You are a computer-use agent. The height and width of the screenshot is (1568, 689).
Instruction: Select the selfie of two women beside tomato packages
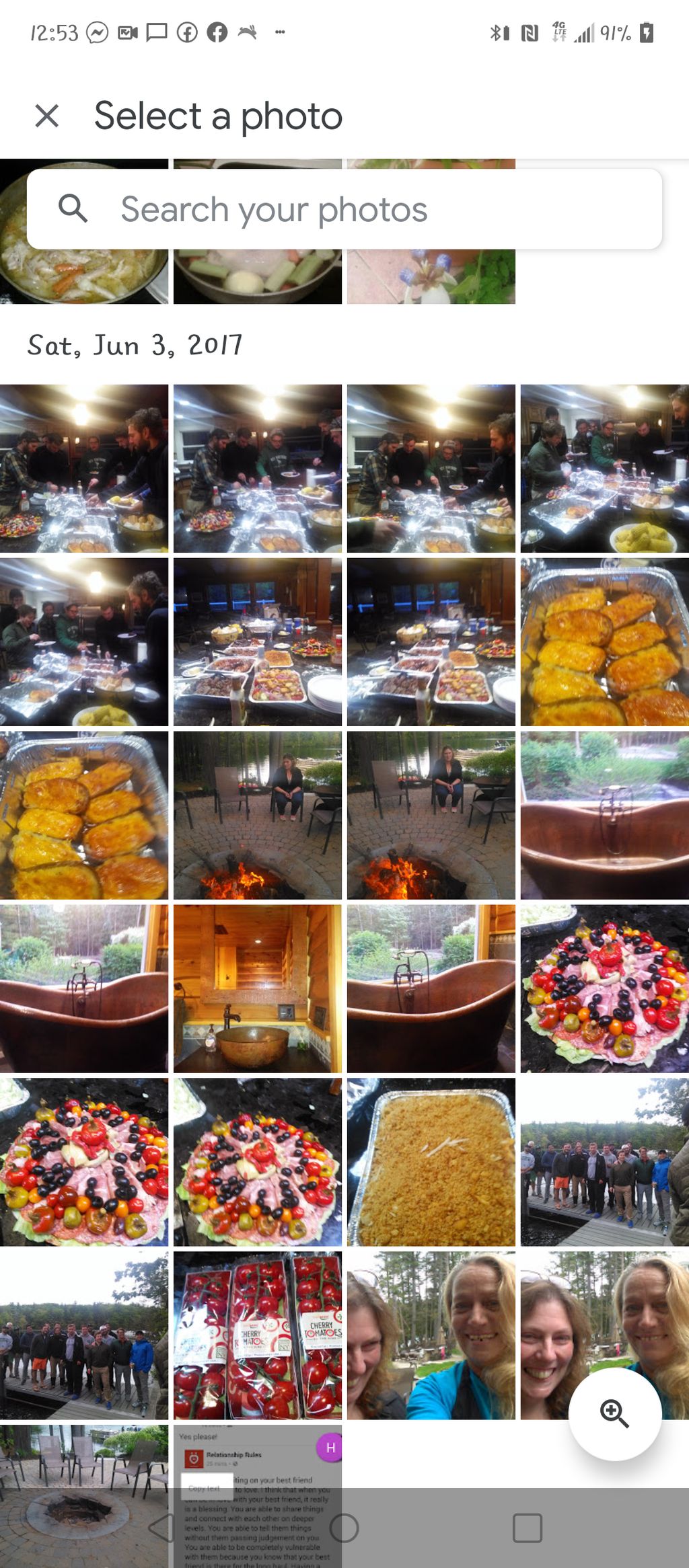pyautogui.click(x=431, y=1335)
